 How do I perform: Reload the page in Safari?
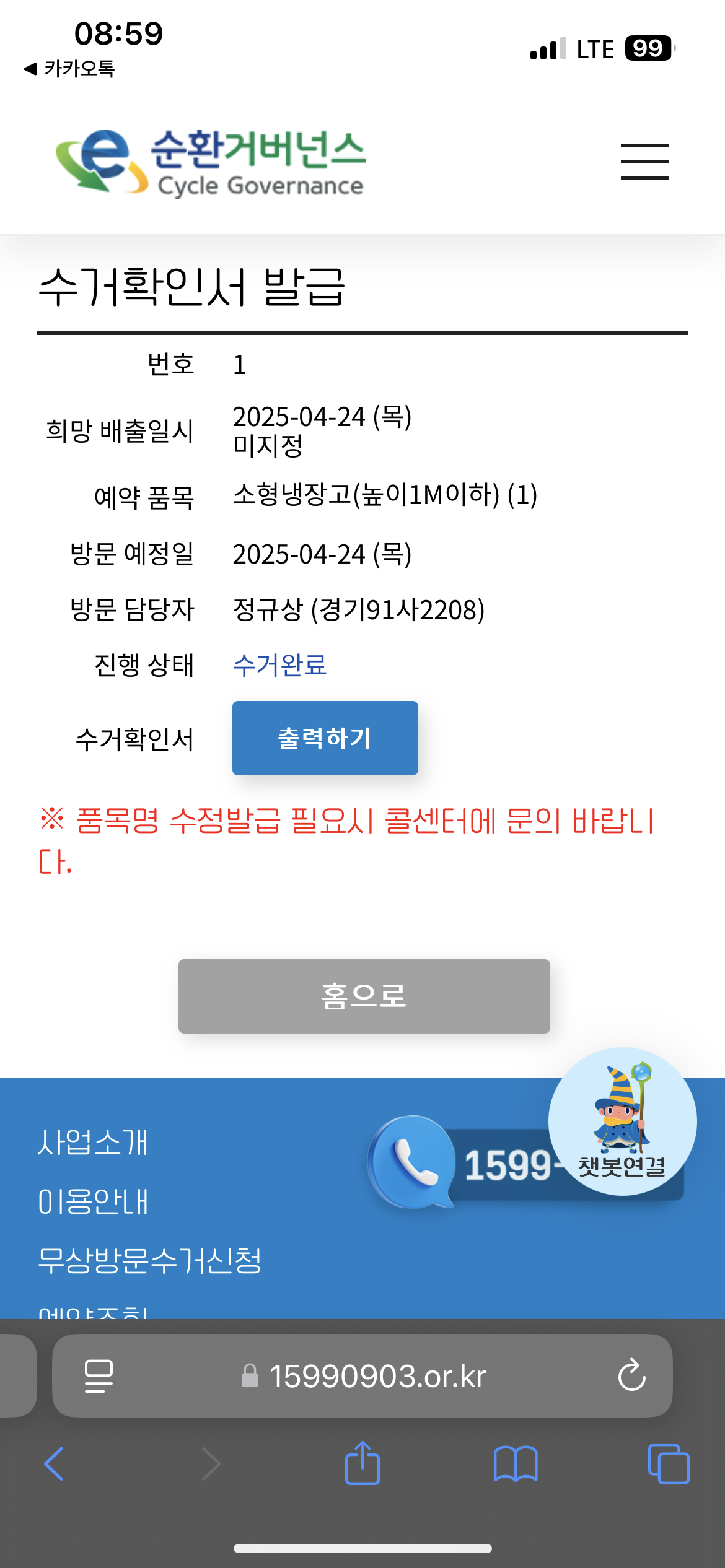tap(631, 1375)
